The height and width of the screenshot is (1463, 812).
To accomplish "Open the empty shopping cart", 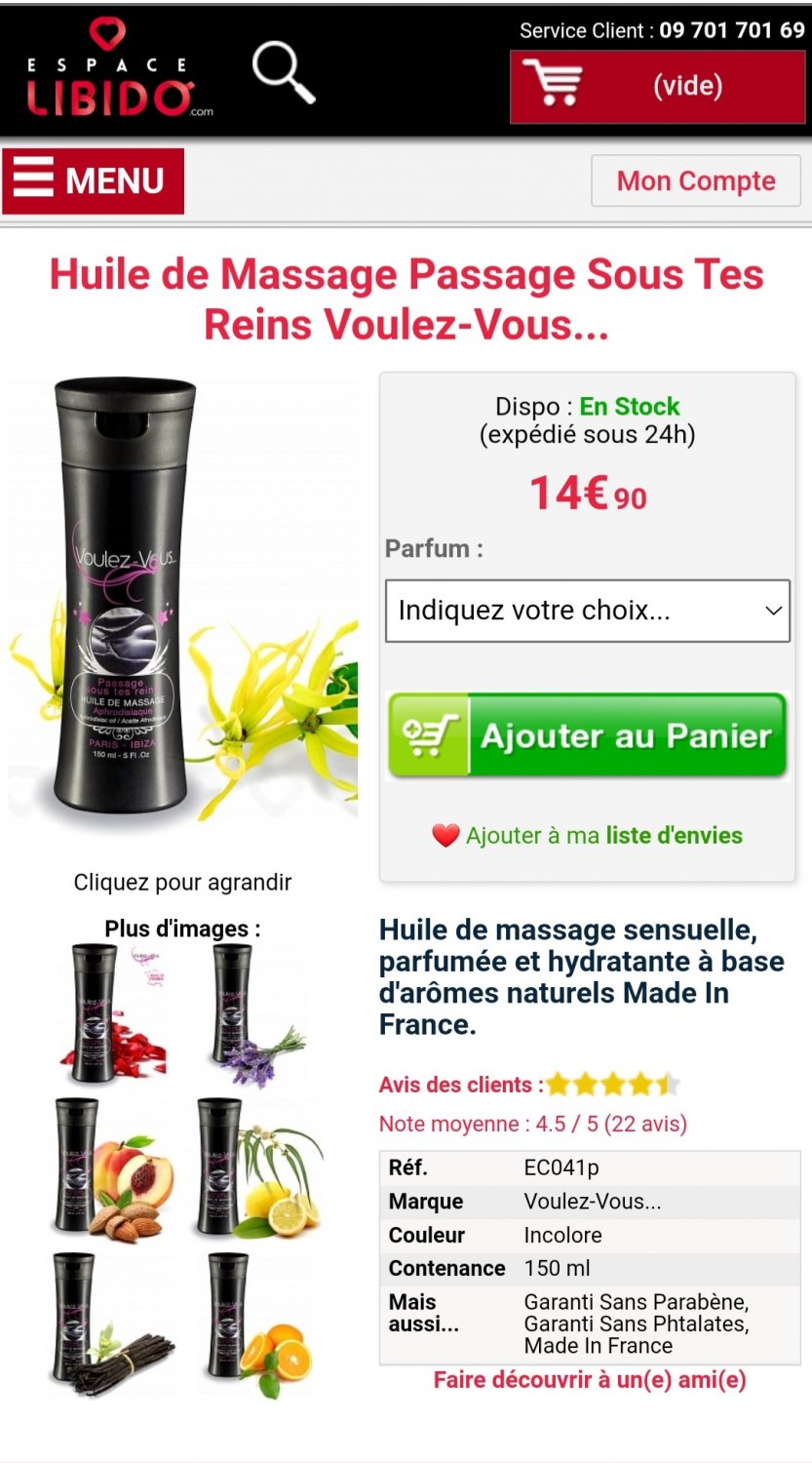I will click(x=658, y=87).
